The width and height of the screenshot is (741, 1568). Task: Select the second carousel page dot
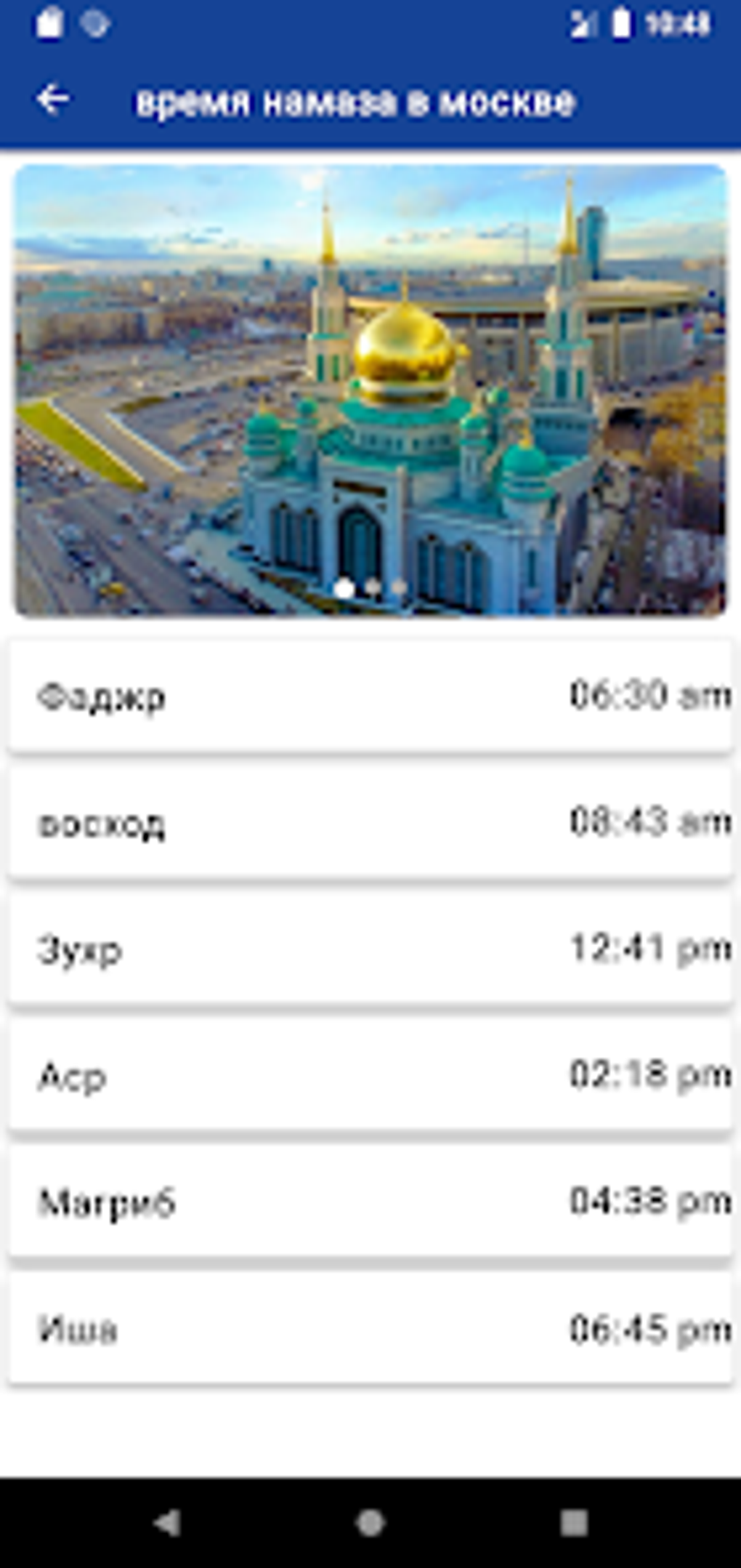click(373, 587)
